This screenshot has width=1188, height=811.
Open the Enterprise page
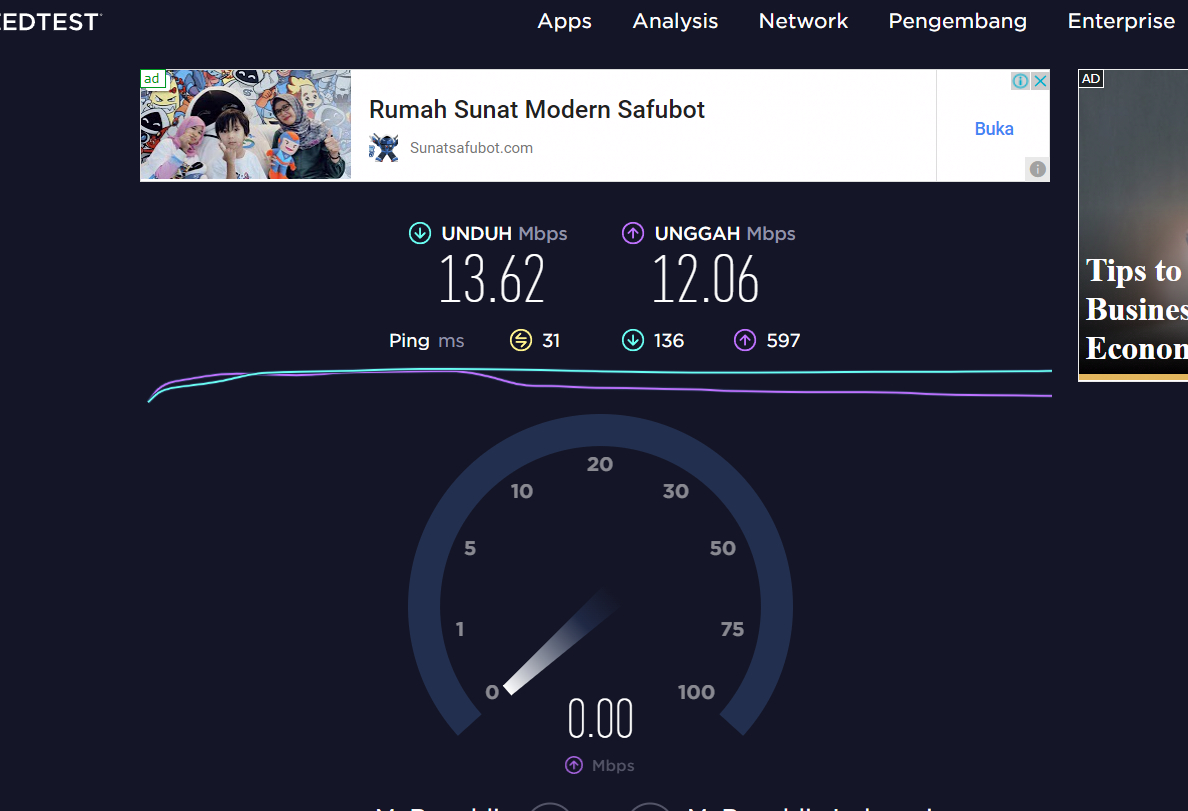(1121, 21)
